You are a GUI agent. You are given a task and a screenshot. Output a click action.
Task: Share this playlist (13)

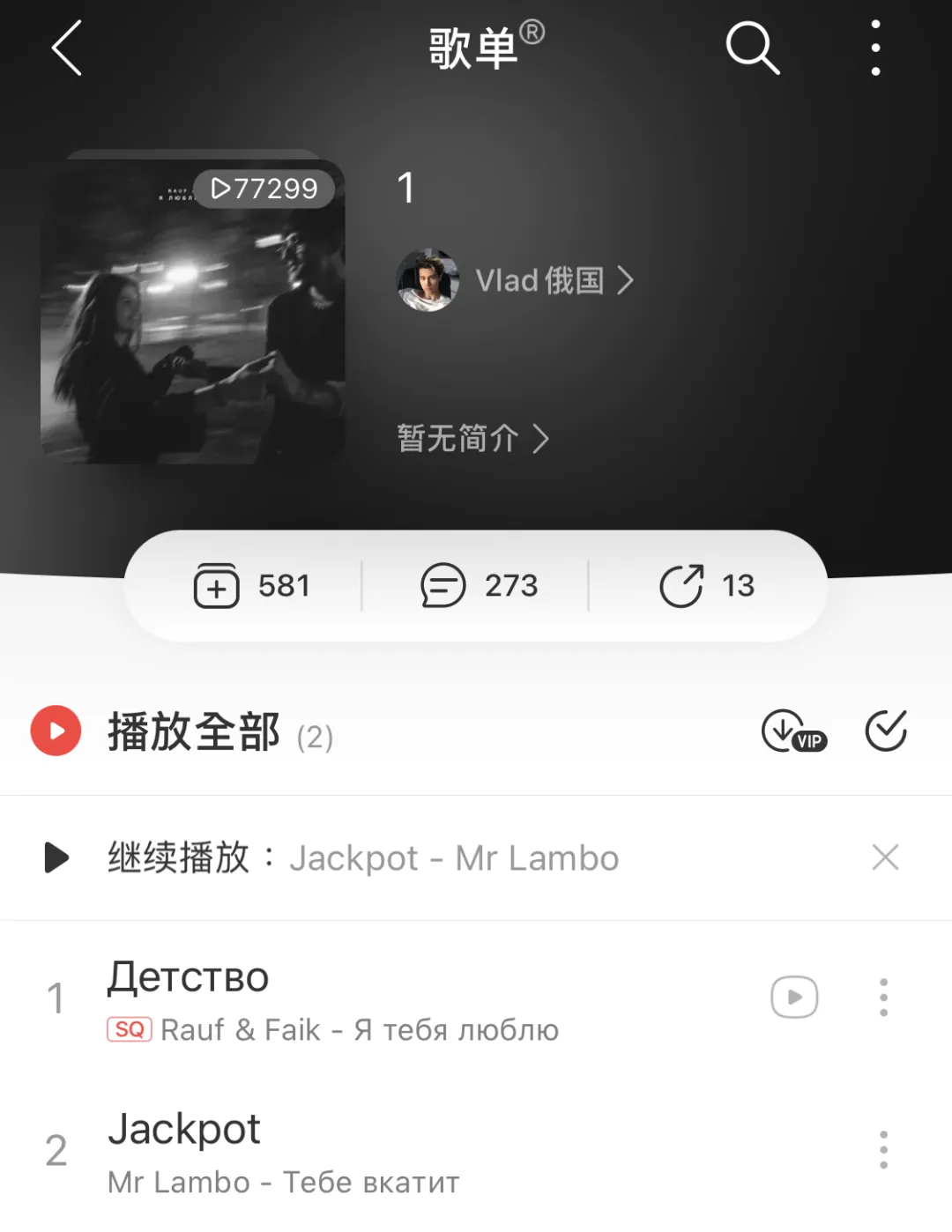pos(707,585)
